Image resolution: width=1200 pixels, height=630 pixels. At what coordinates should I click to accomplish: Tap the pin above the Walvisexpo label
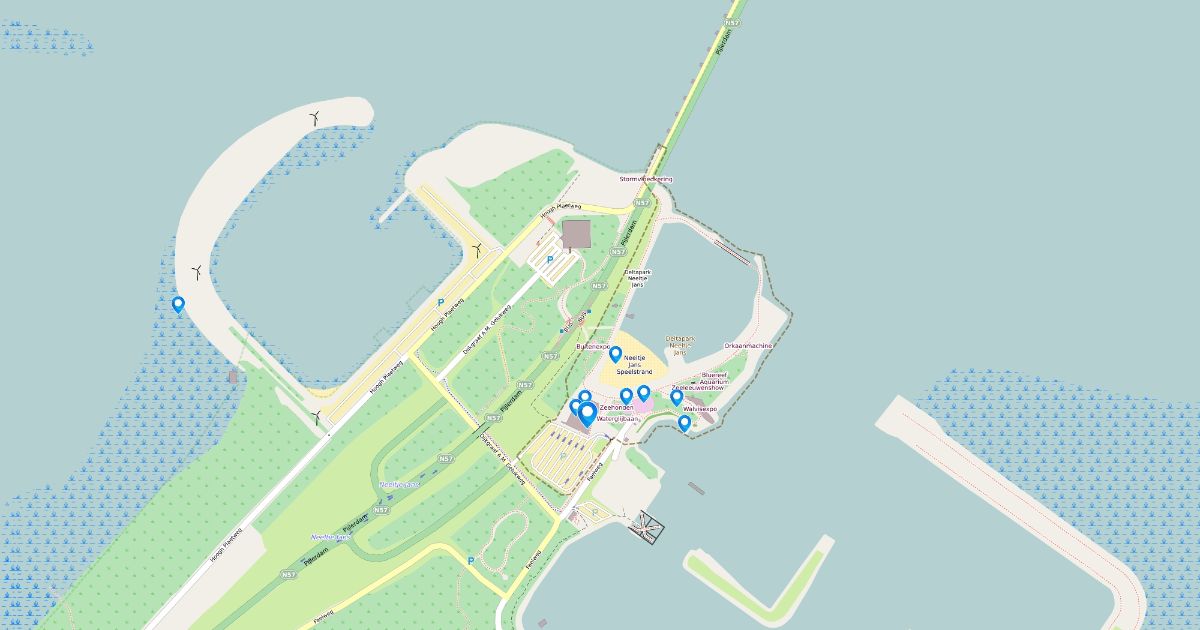[676, 397]
